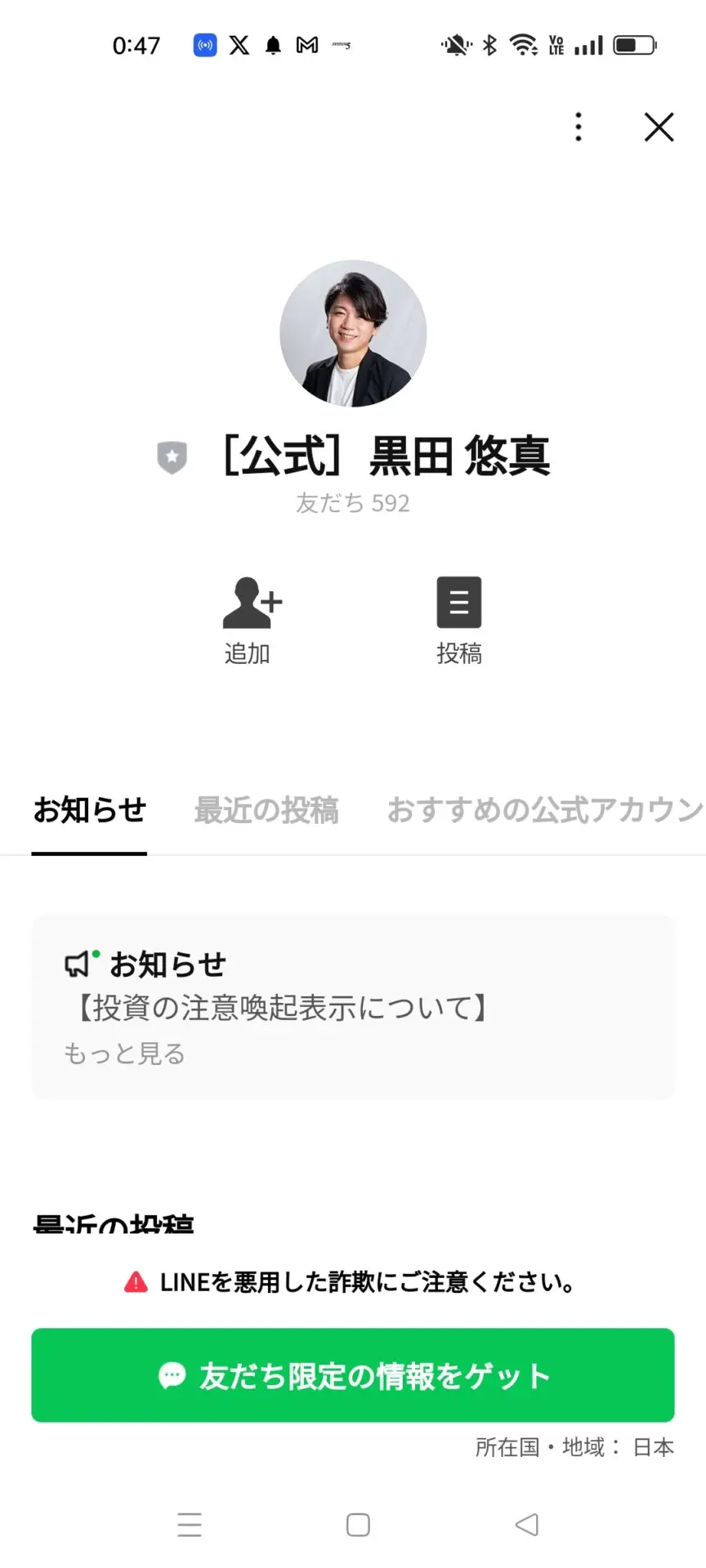Switch to the おすすめの公式アカウント tab
Screen dimensions: 706x1568
pyautogui.click(x=543, y=810)
